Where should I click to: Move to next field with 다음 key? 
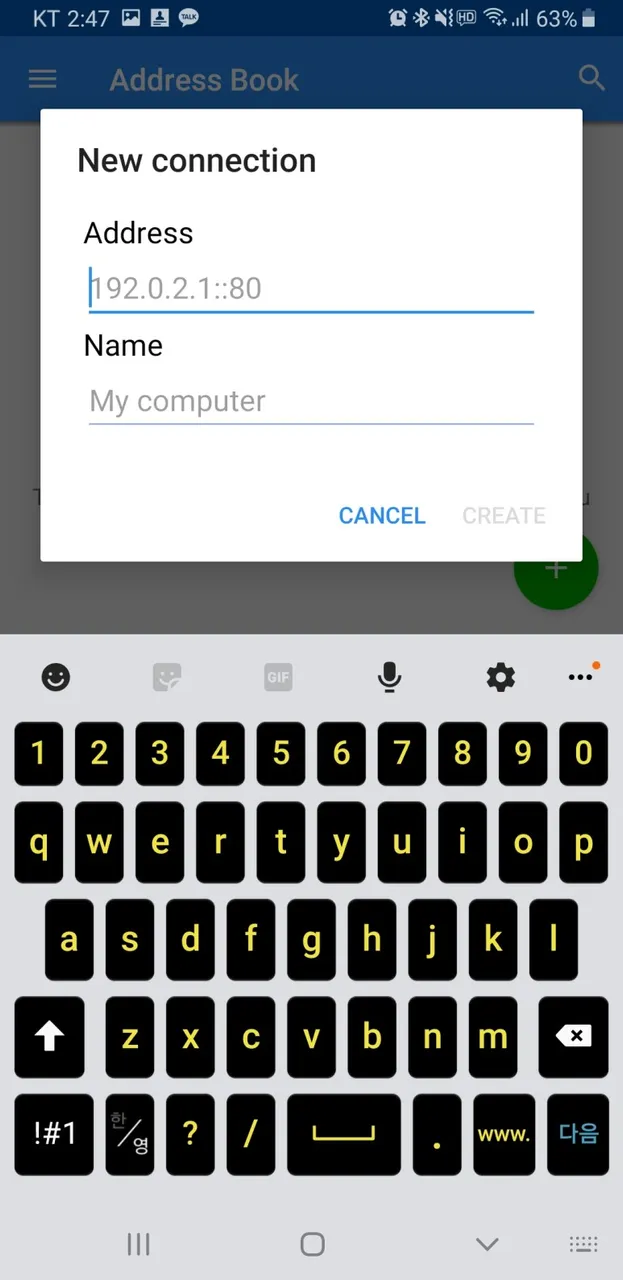click(578, 1134)
